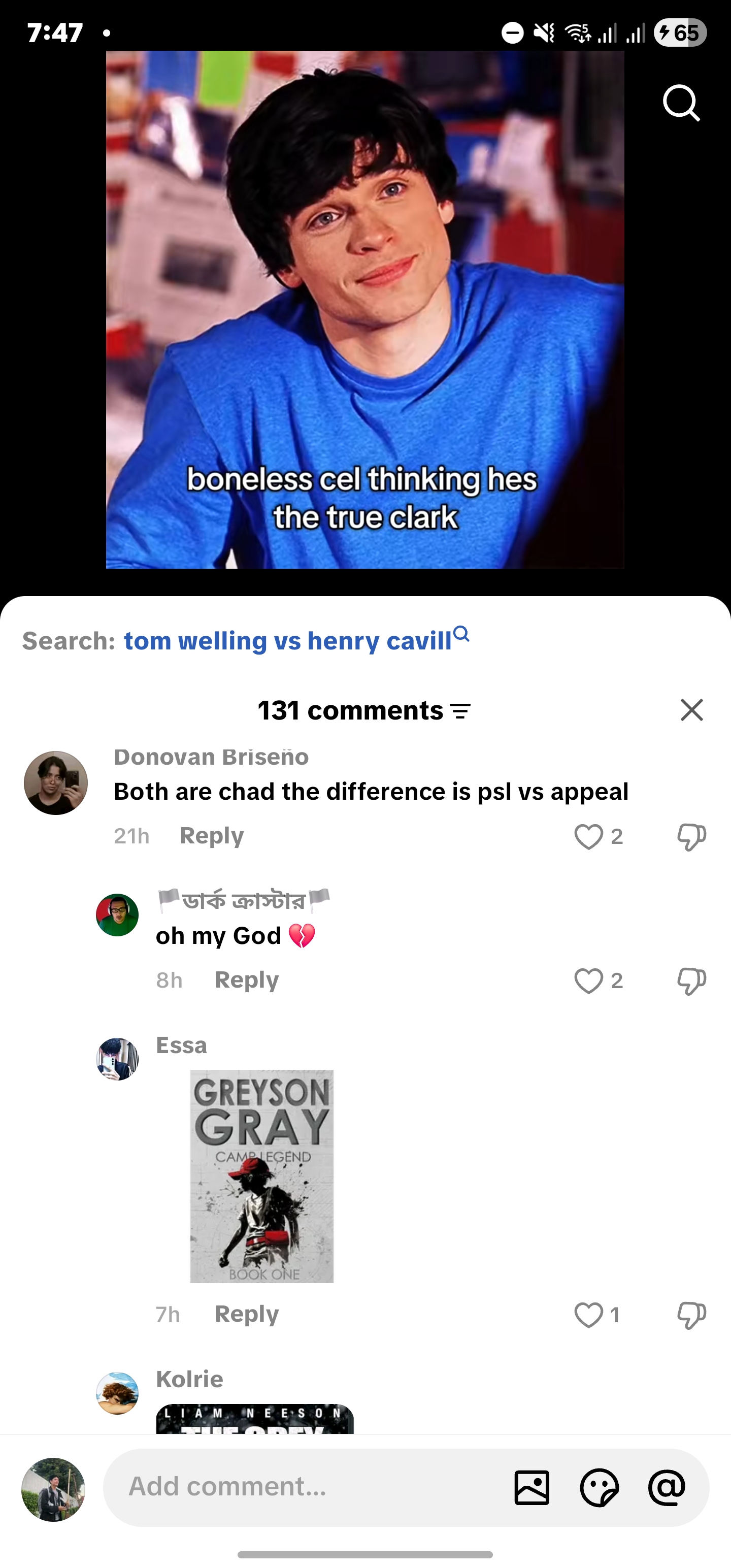Open the sticker picker
Image resolution: width=731 pixels, height=1568 pixels.
coord(600,1488)
